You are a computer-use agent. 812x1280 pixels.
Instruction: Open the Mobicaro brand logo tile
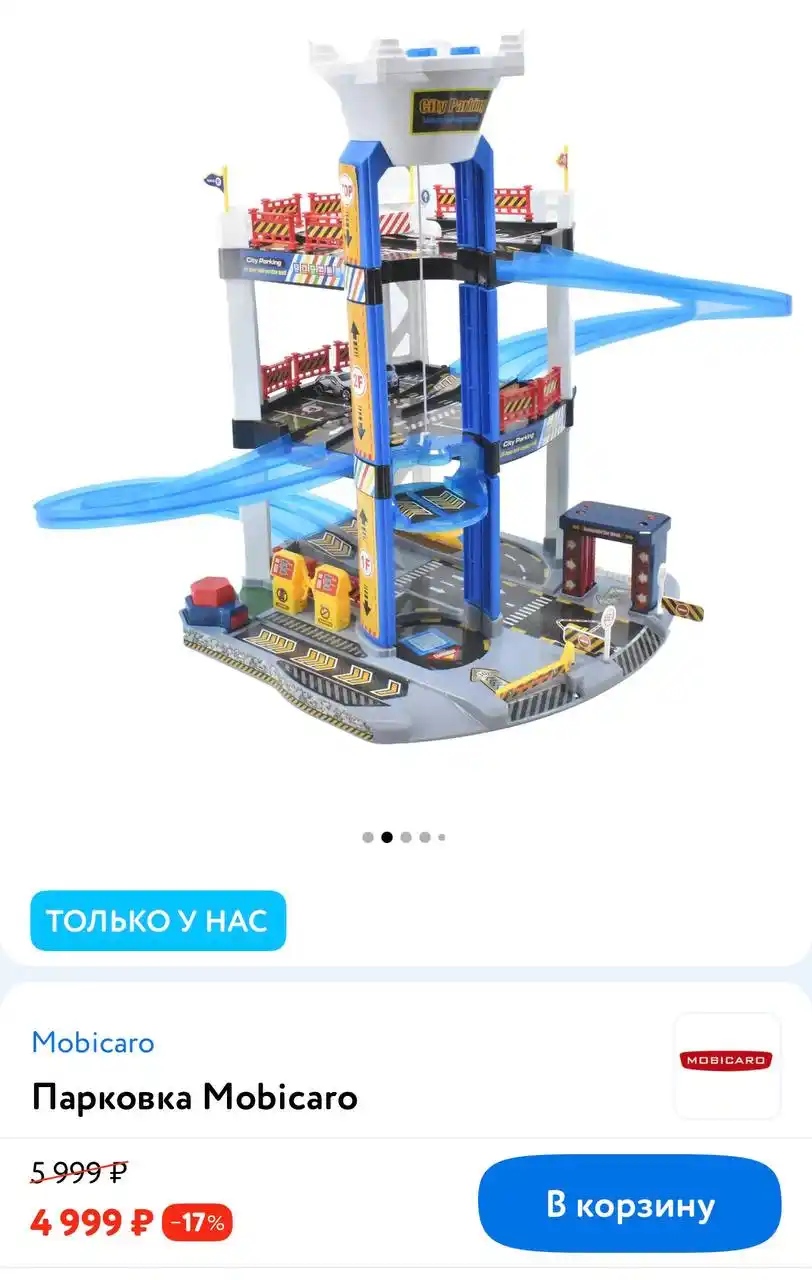point(727,1064)
